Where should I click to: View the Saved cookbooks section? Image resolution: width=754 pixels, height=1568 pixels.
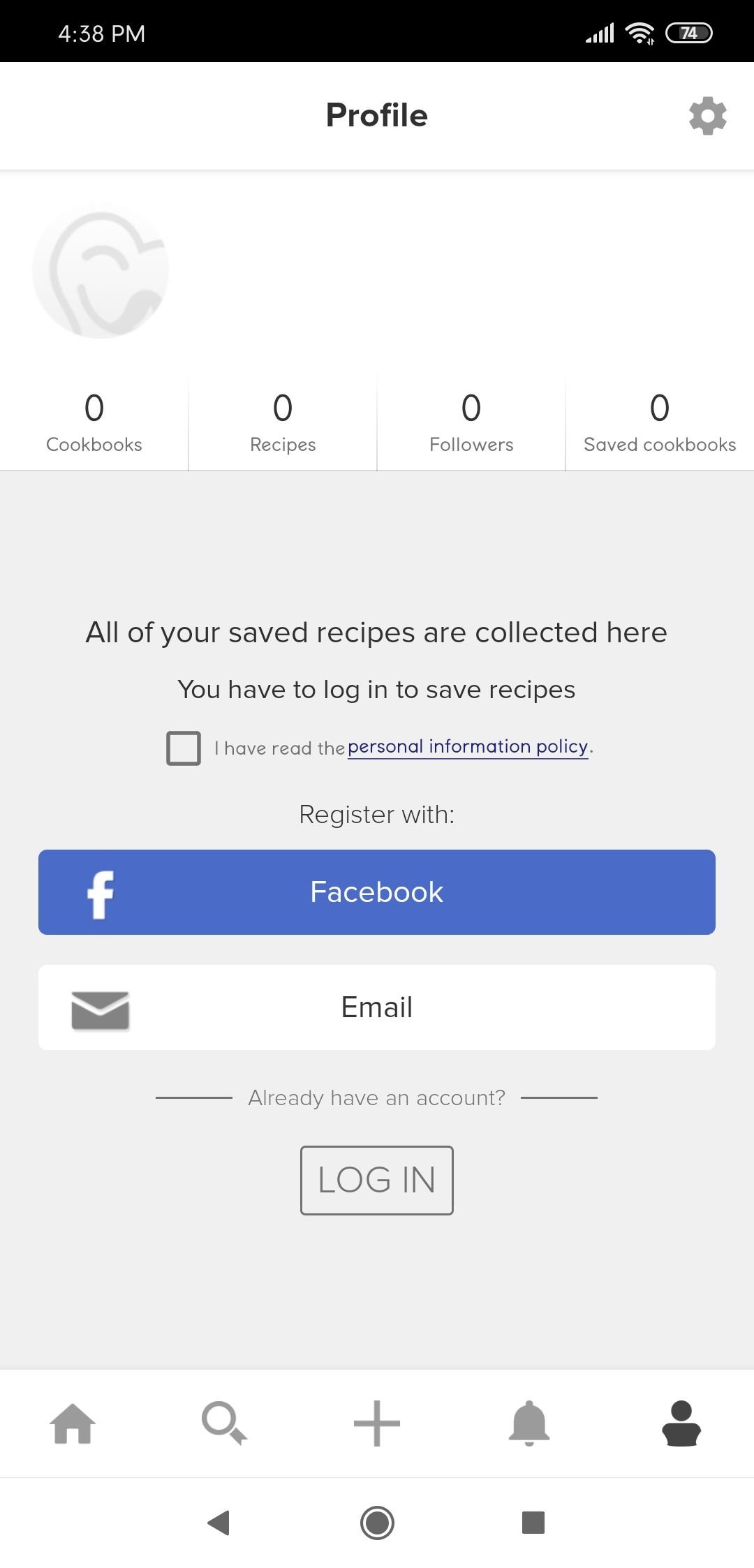660,422
